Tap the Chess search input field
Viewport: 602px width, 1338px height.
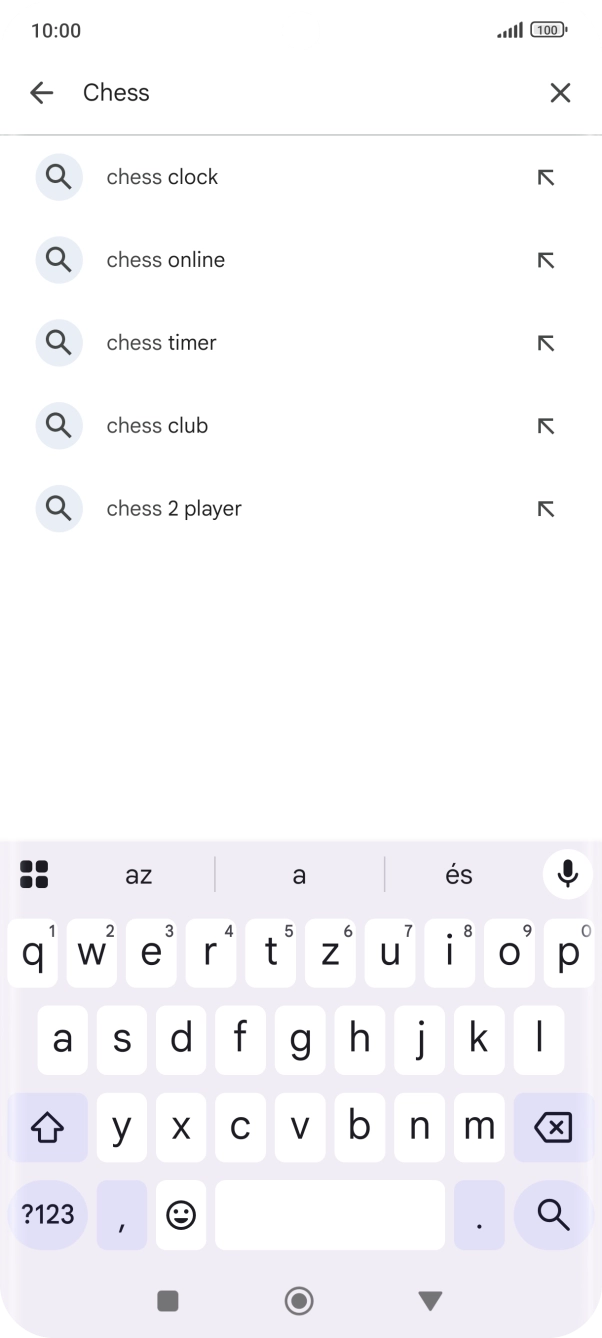(x=300, y=93)
